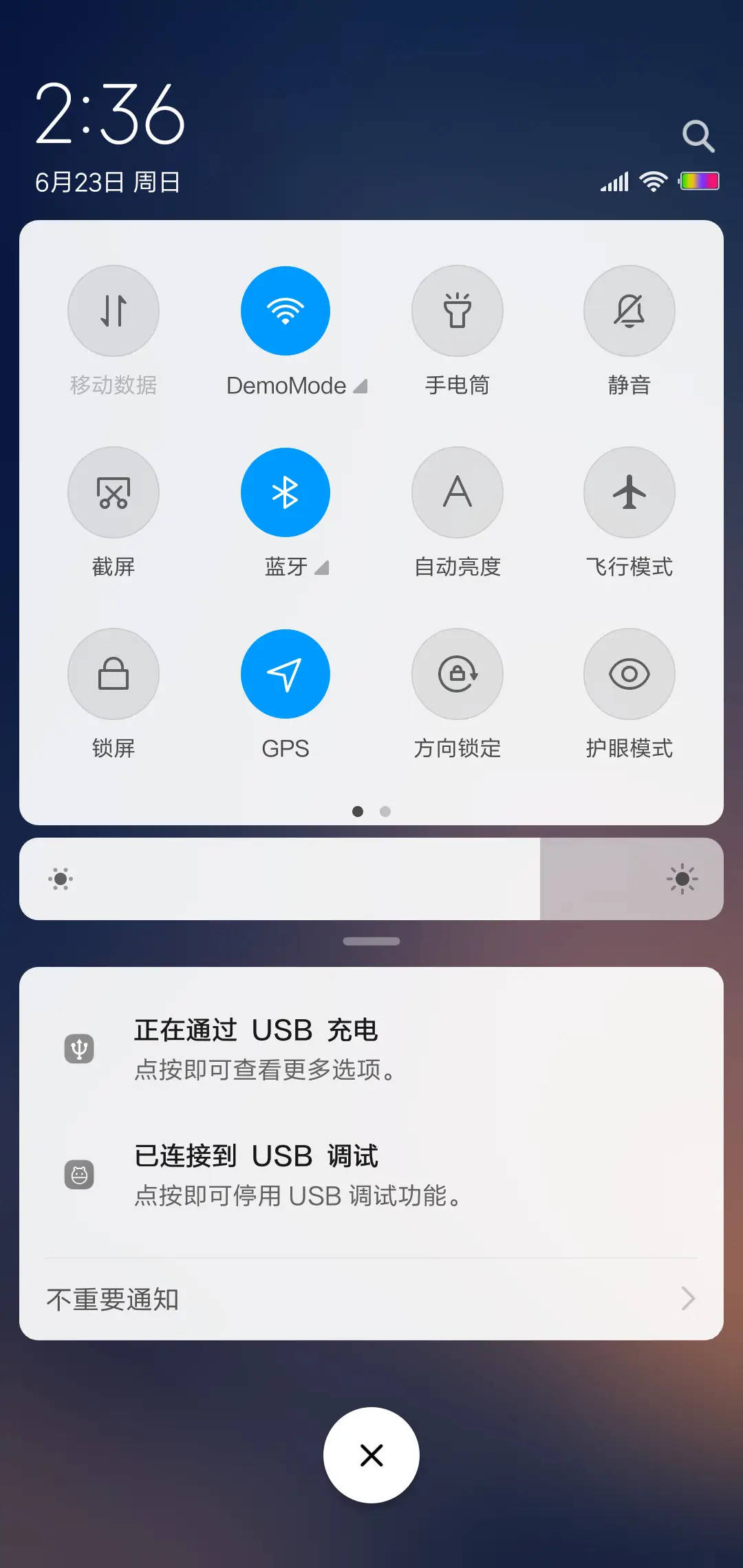Image resolution: width=743 pixels, height=1568 pixels.
Task: Tap the USB charging notification icon
Action: [80, 1048]
